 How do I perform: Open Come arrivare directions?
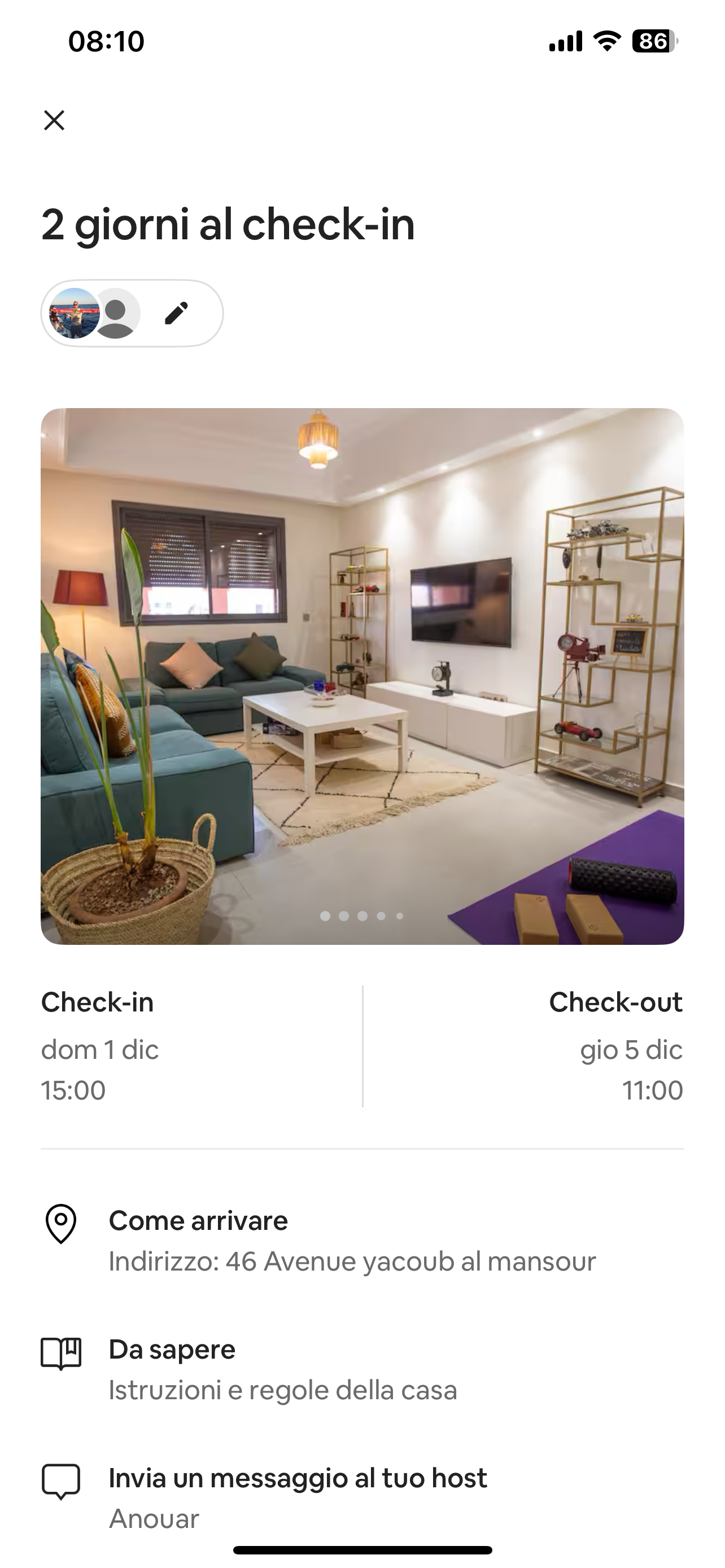click(x=351, y=1241)
